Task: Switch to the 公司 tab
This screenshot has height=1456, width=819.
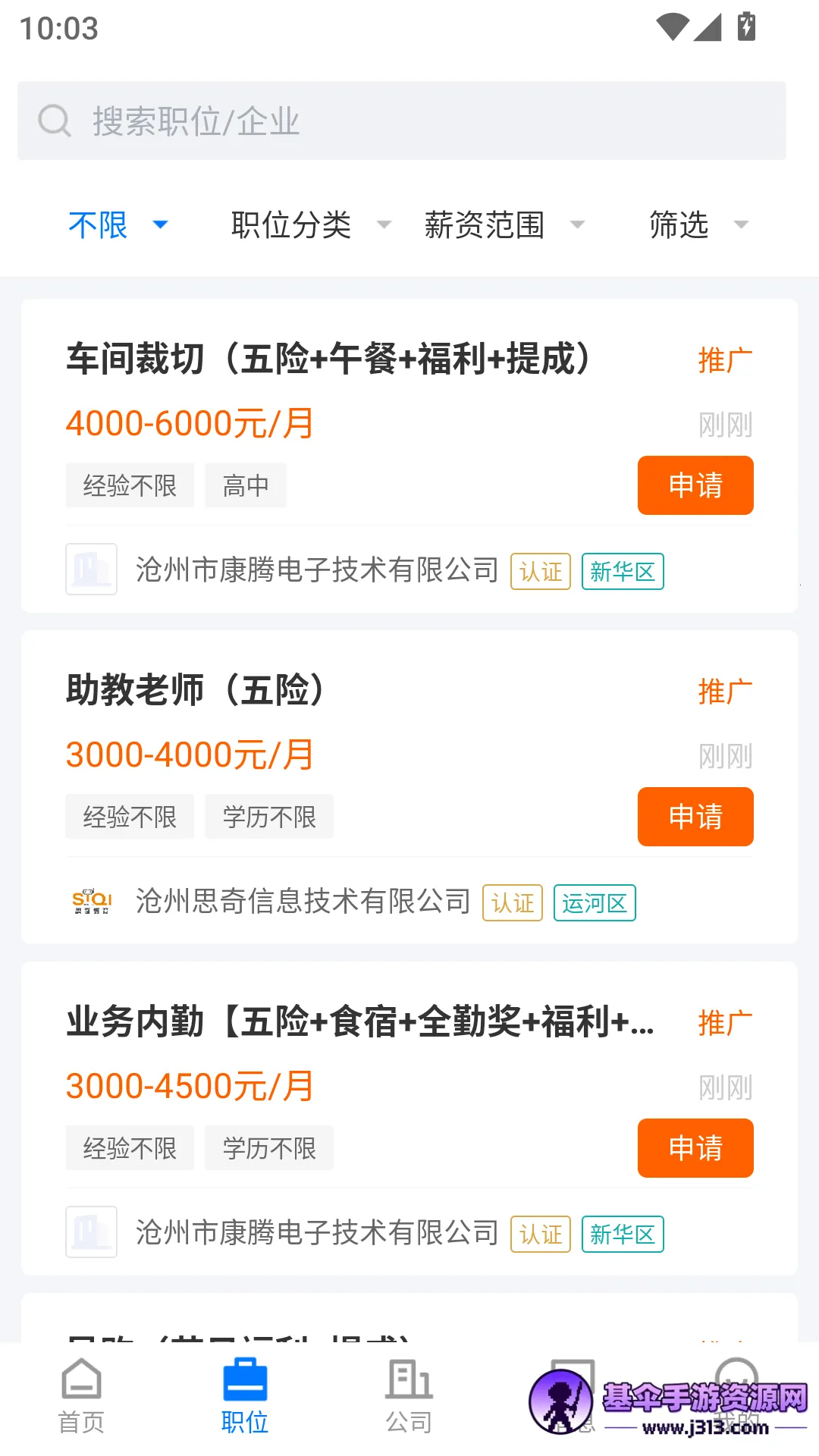Action: click(x=409, y=1397)
